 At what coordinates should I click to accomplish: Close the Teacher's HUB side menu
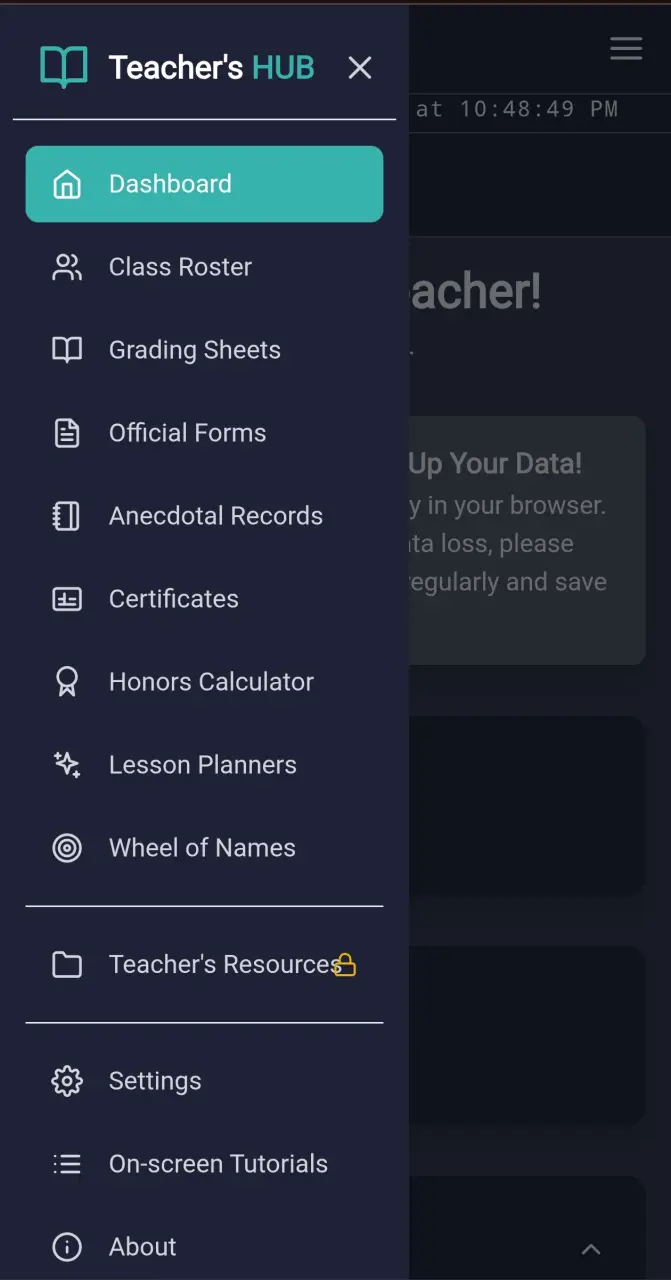359,67
